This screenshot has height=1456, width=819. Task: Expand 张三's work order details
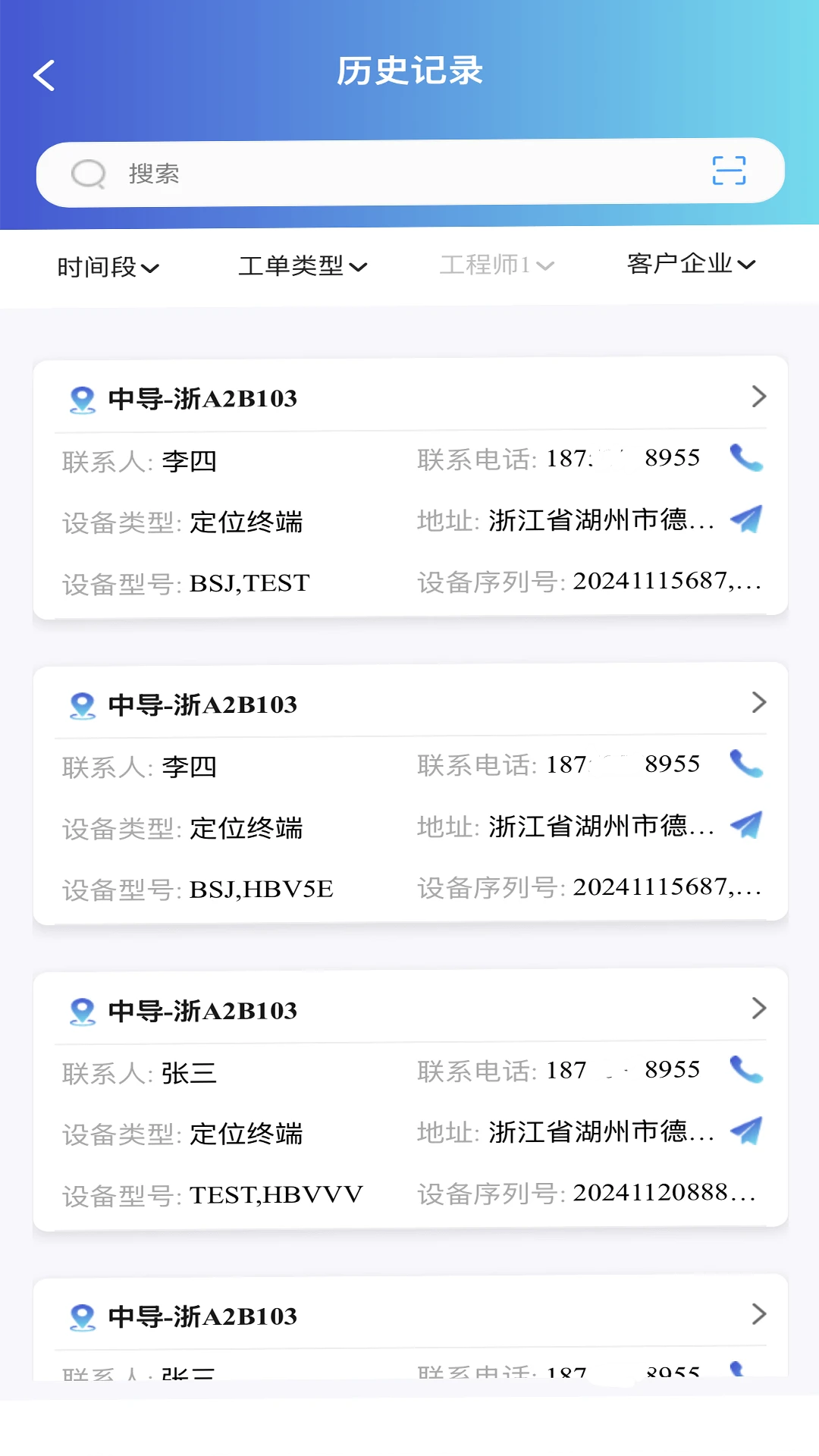click(x=759, y=1008)
